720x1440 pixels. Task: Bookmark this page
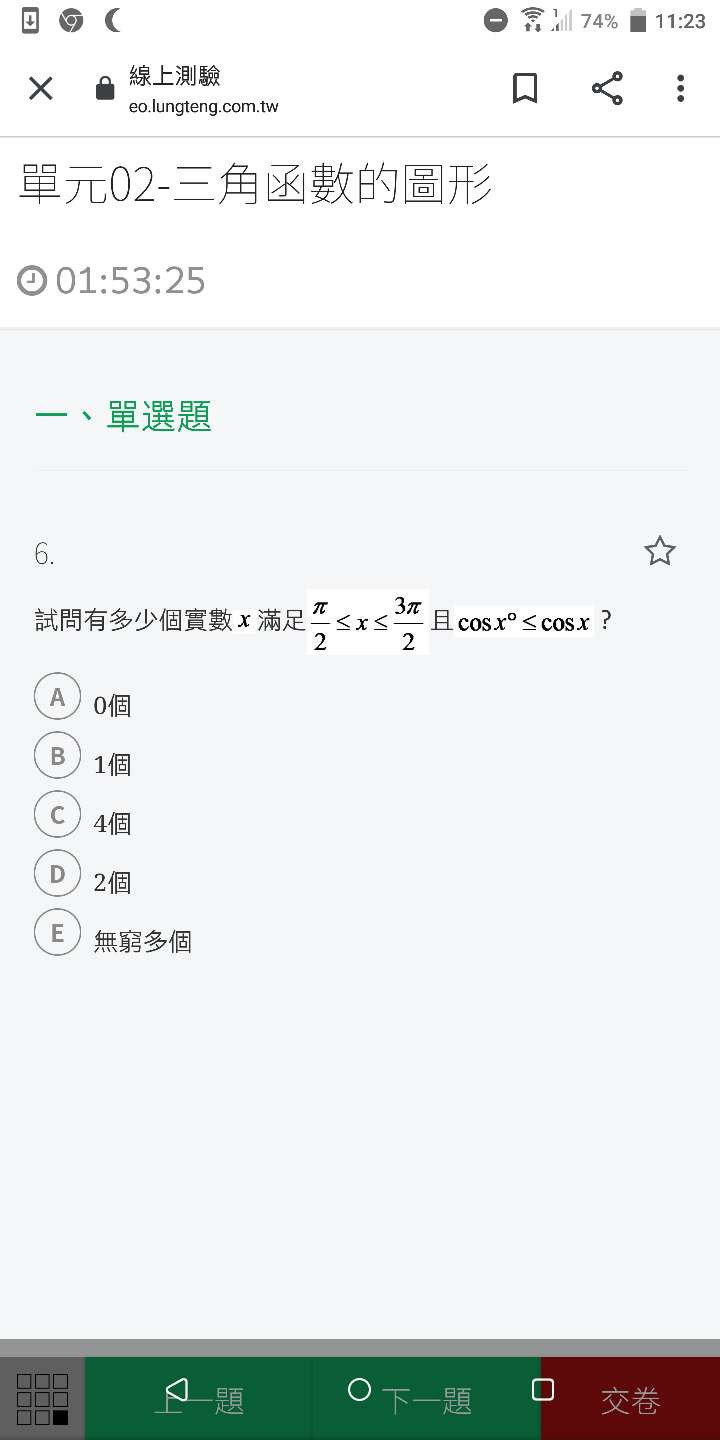pos(525,89)
